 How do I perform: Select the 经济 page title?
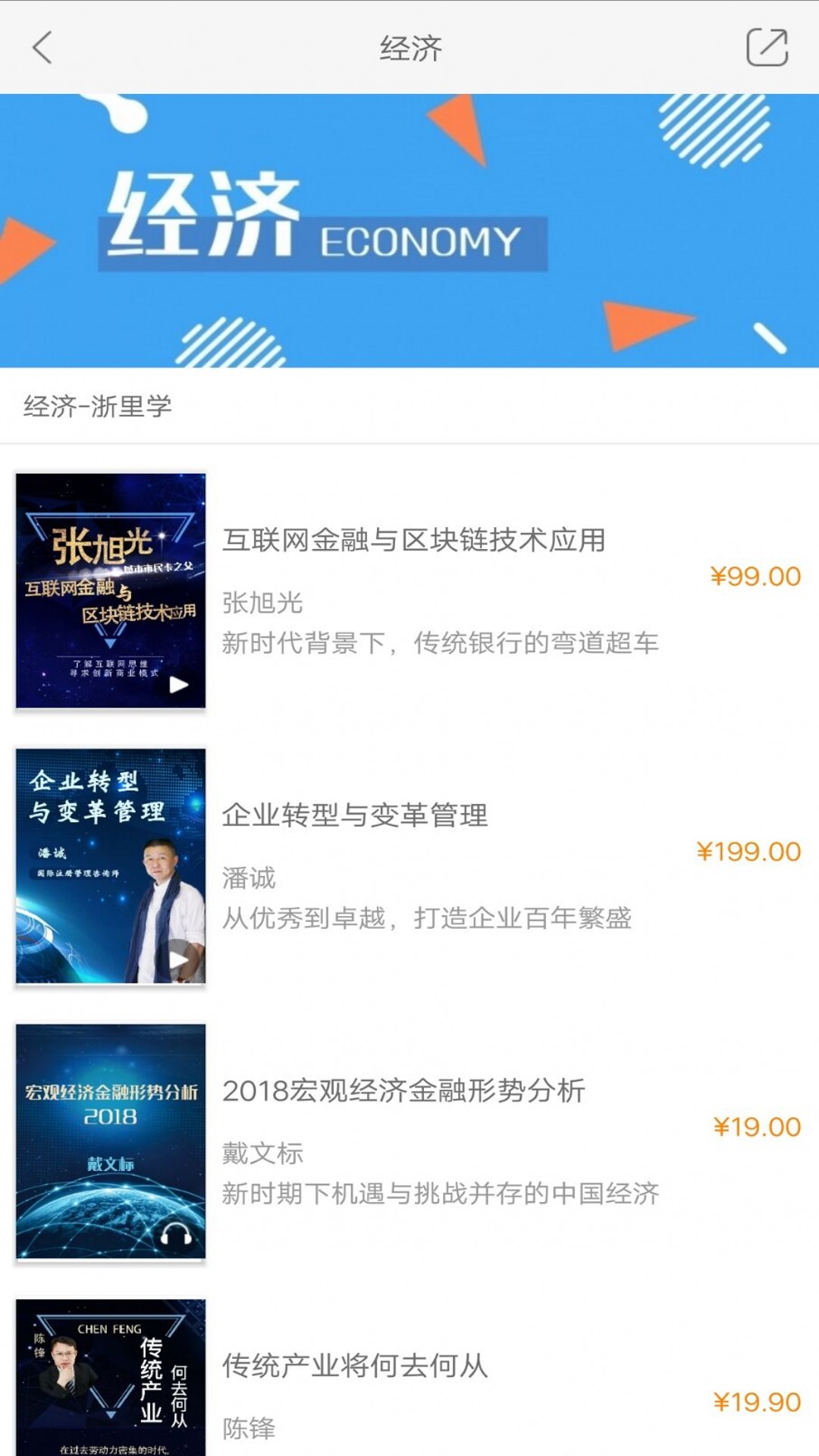(409, 47)
